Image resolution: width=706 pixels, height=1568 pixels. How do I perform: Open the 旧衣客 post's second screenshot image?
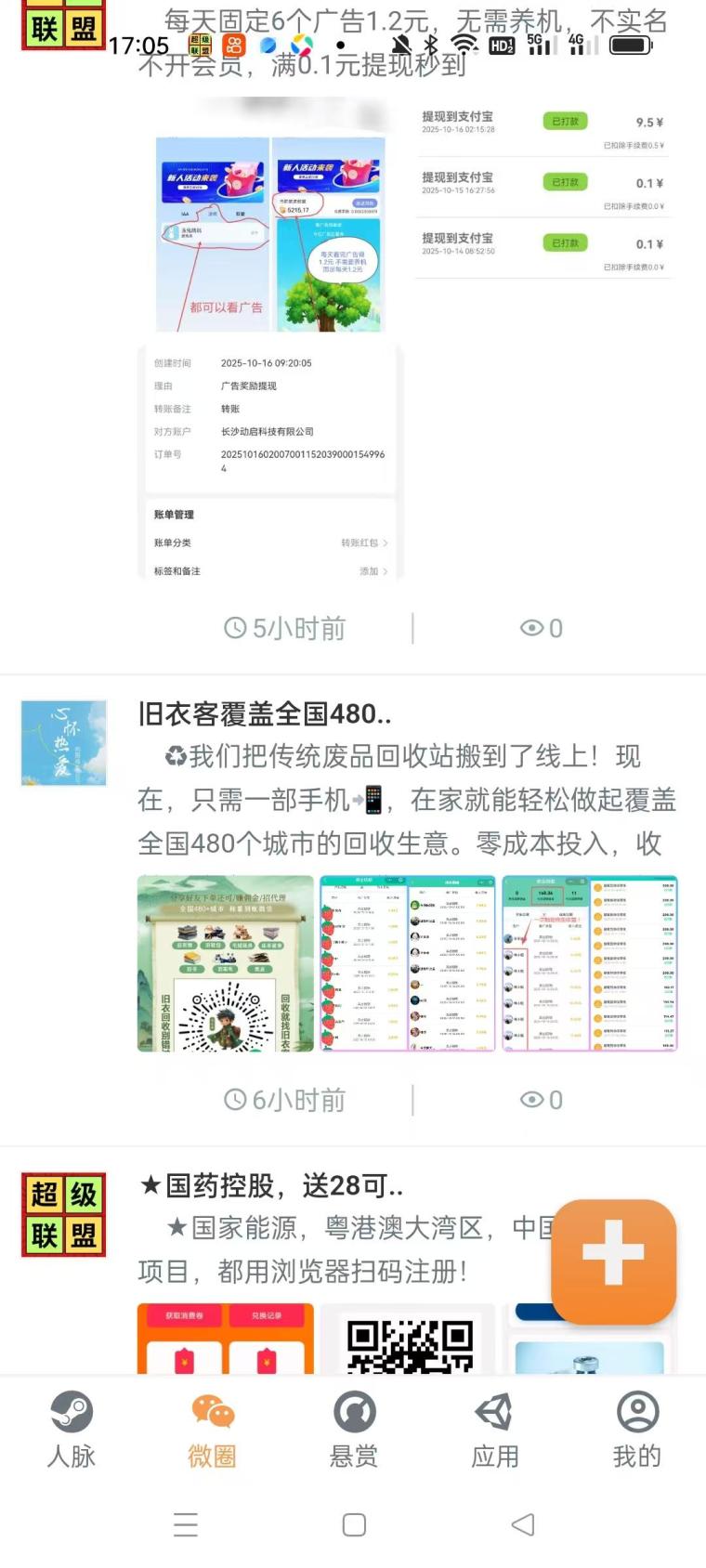(x=408, y=963)
